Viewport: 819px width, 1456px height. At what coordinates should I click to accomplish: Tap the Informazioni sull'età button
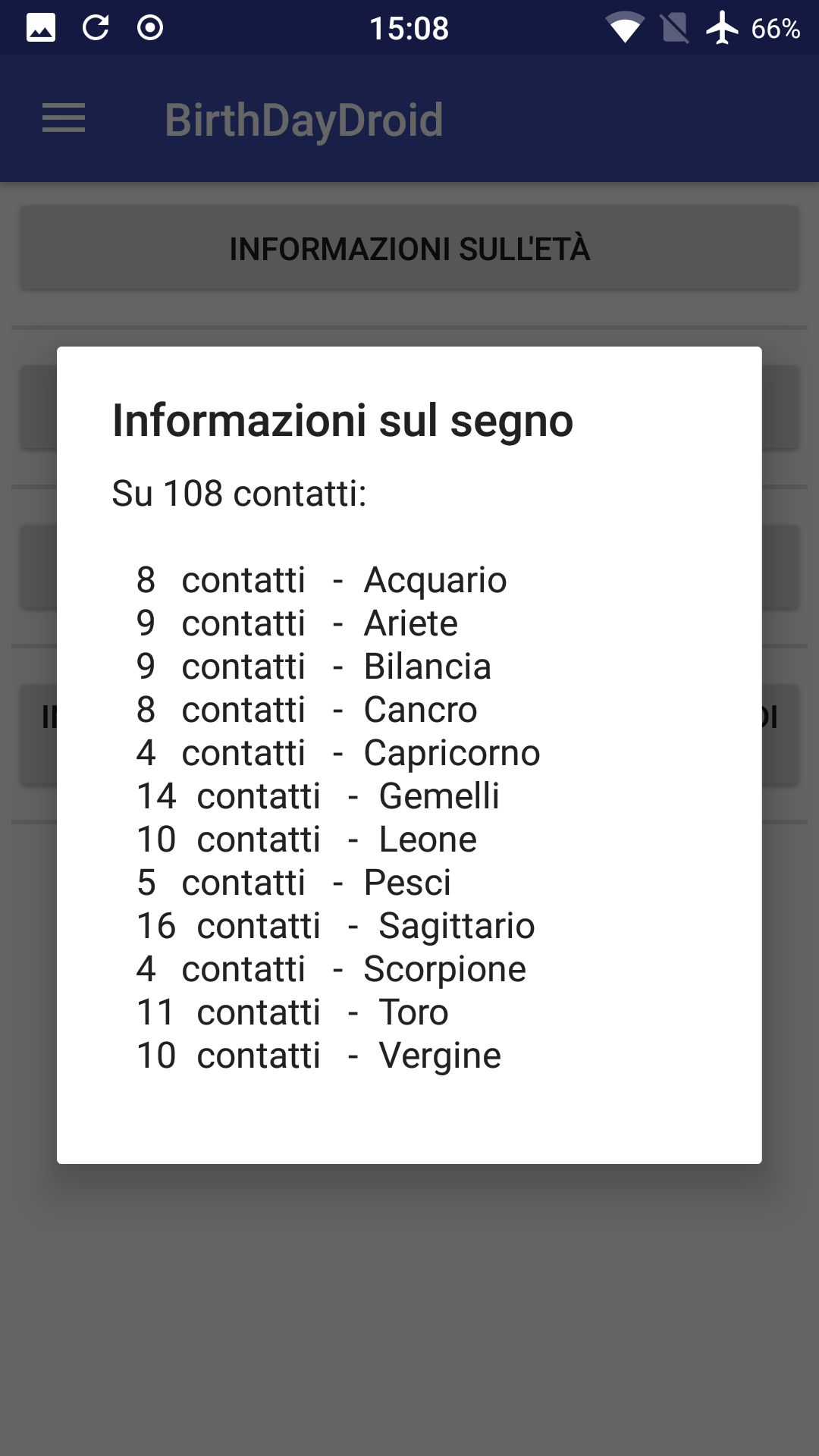point(409,249)
